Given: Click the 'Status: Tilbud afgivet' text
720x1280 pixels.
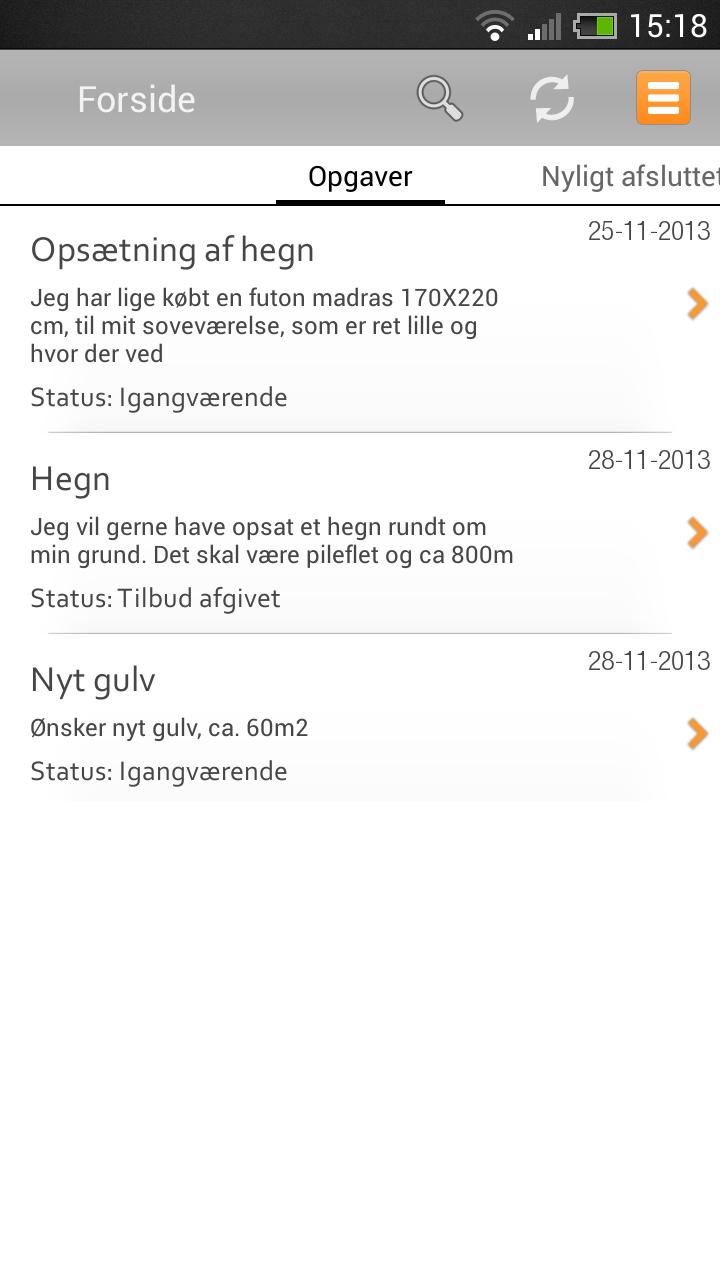Looking at the screenshot, I should pos(155,598).
